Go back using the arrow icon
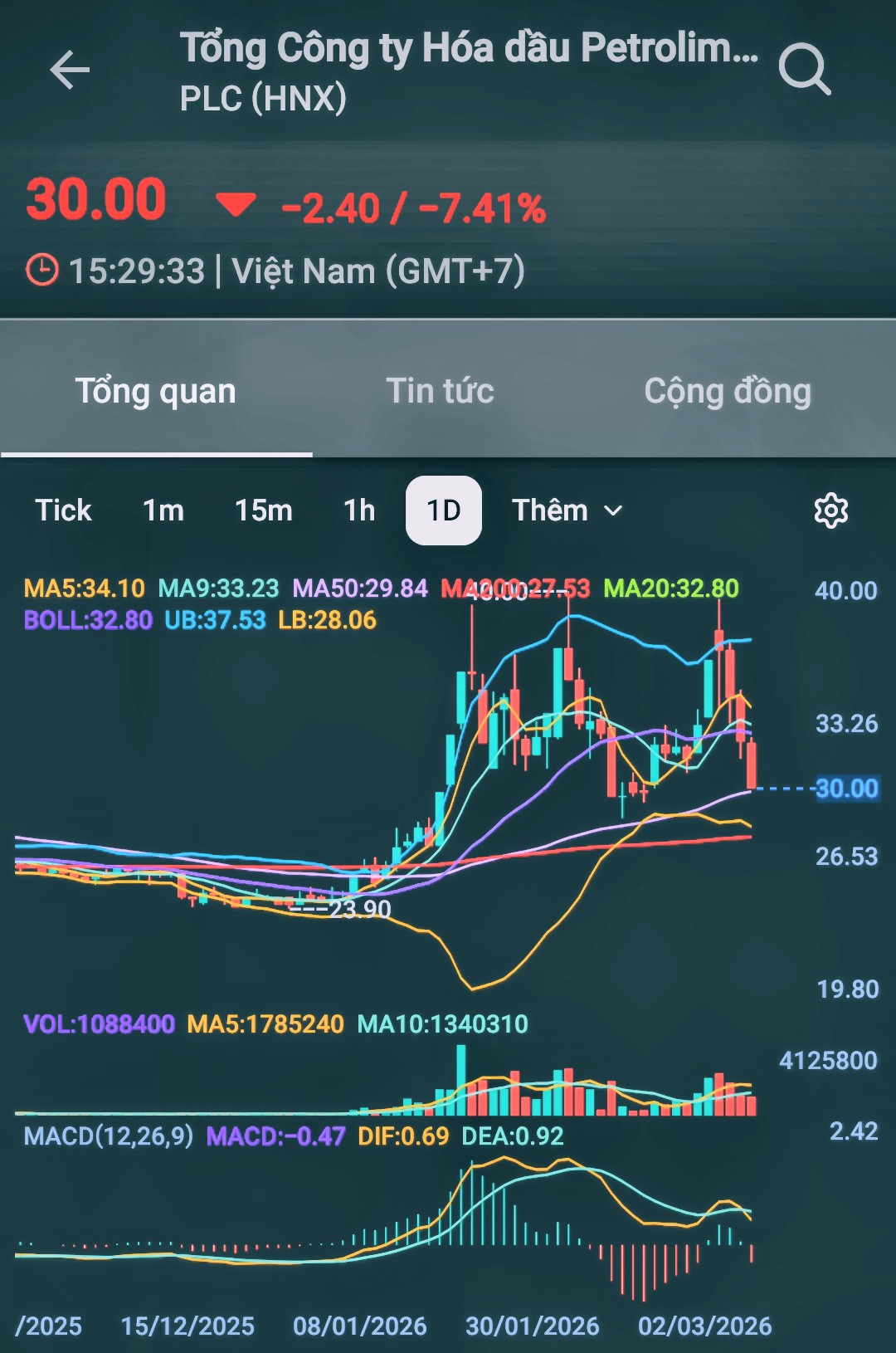 point(70,70)
